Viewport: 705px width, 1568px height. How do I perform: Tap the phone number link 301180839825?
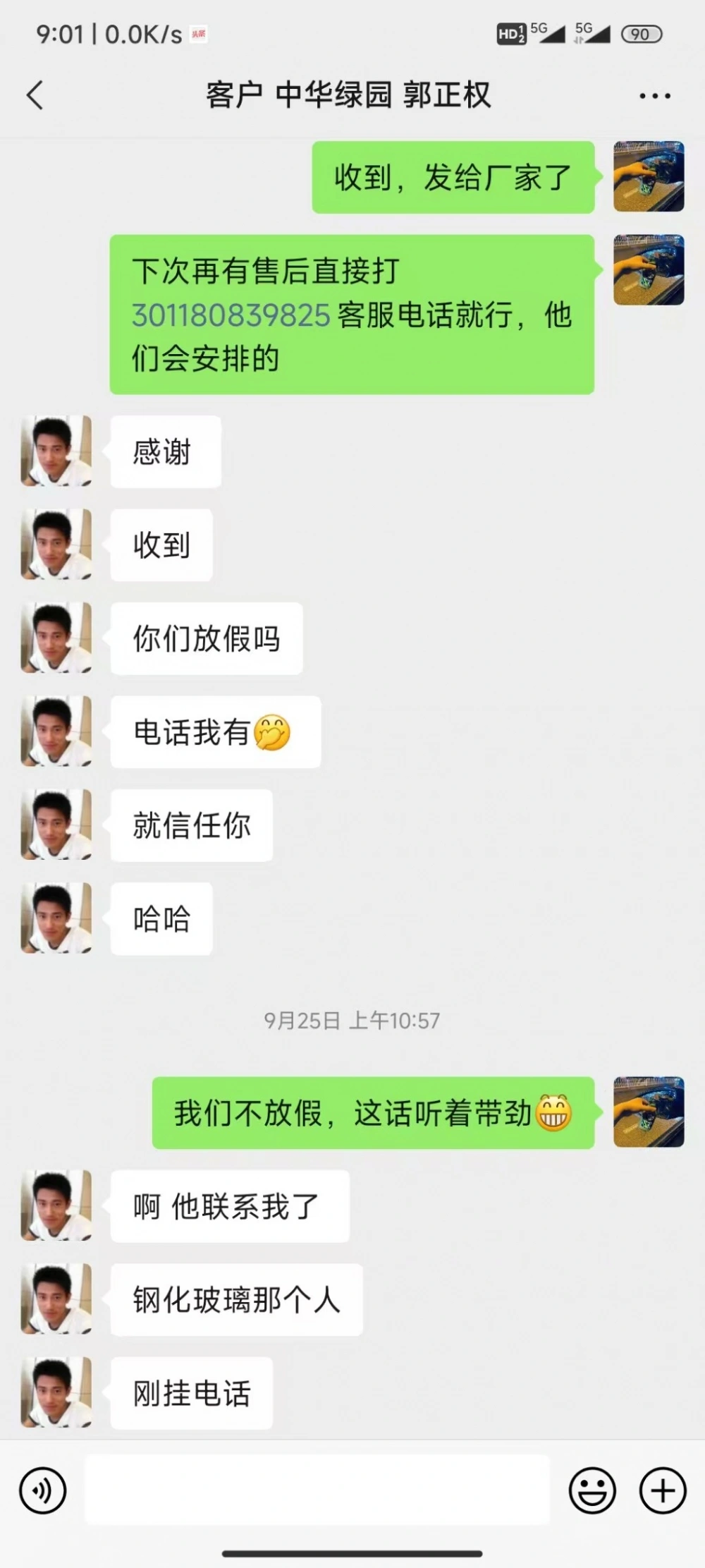[231, 315]
